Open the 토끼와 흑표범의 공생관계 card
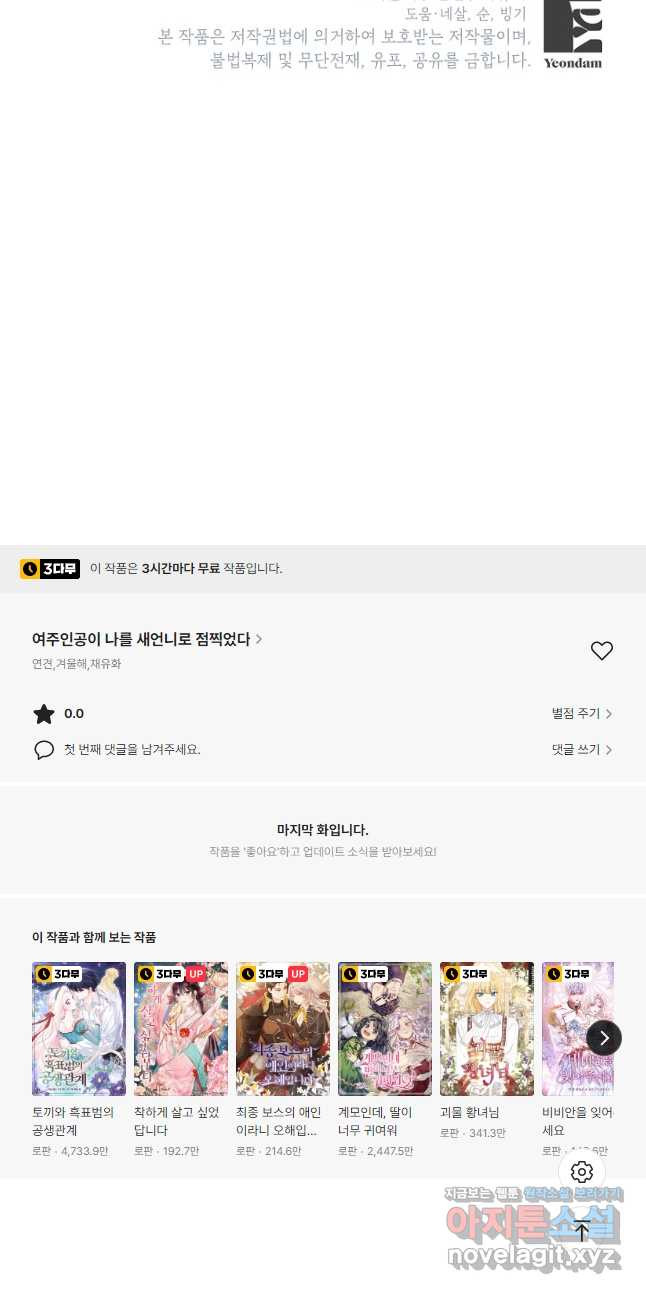Screen dimensions: 646x1294 (x=79, y=1060)
